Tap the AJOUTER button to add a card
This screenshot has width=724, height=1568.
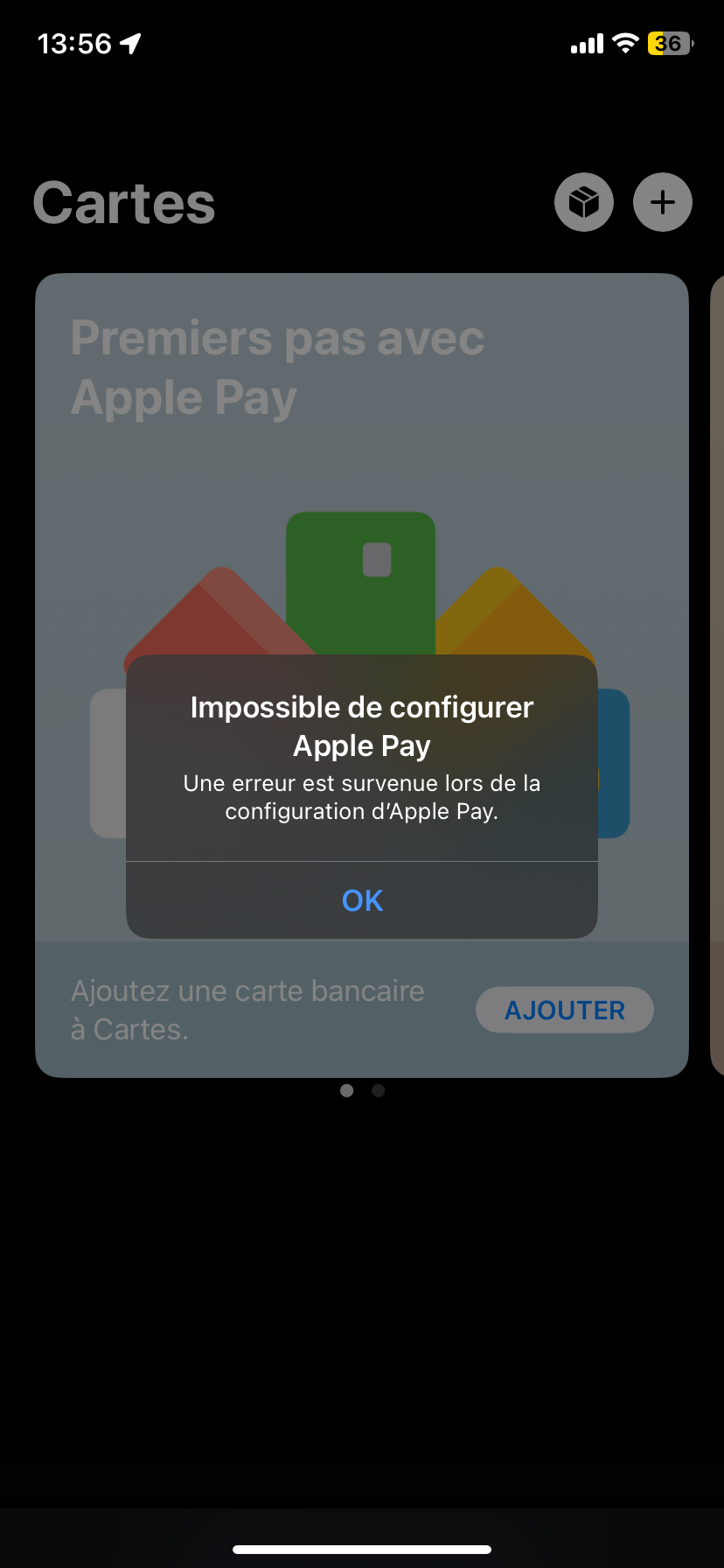click(x=565, y=1010)
